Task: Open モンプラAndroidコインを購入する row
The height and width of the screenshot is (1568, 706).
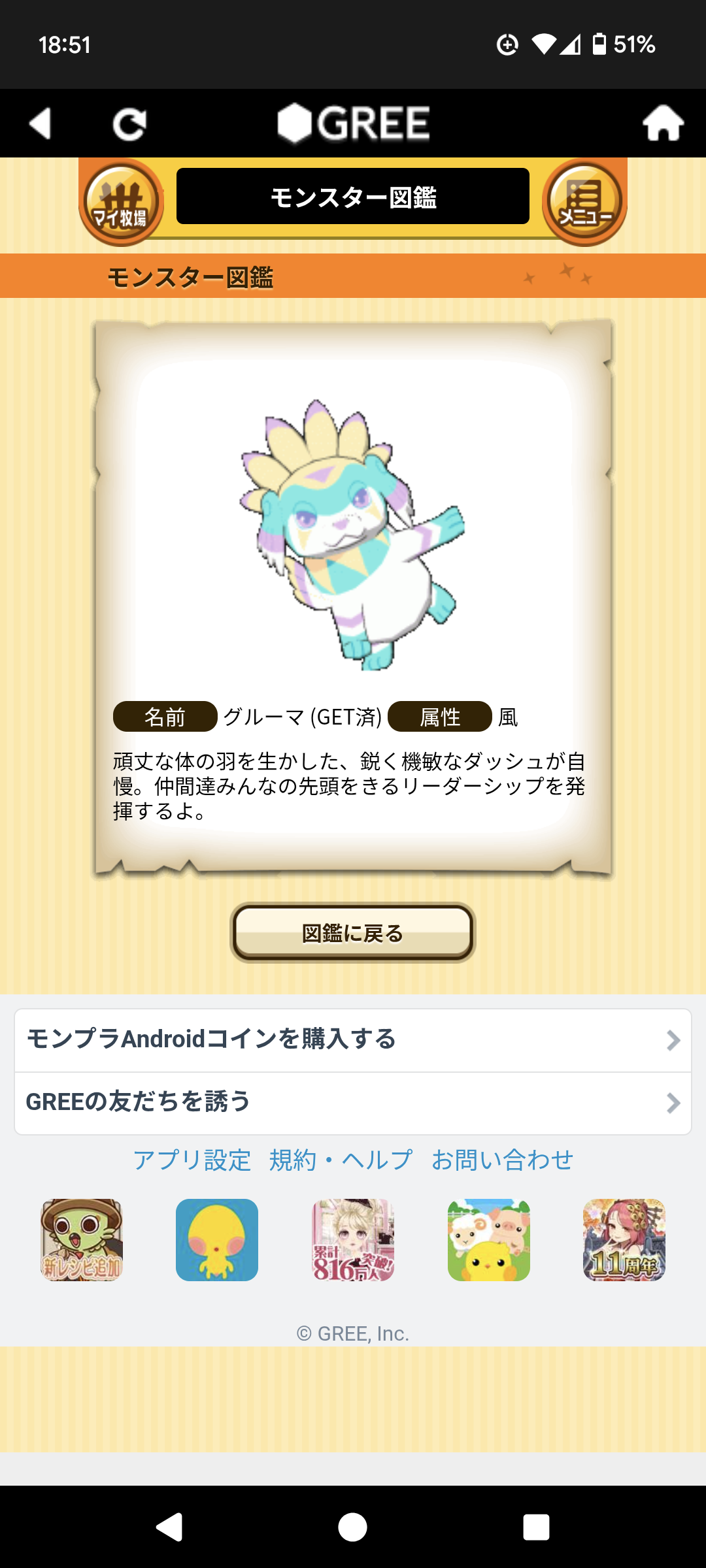Action: tap(353, 1039)
